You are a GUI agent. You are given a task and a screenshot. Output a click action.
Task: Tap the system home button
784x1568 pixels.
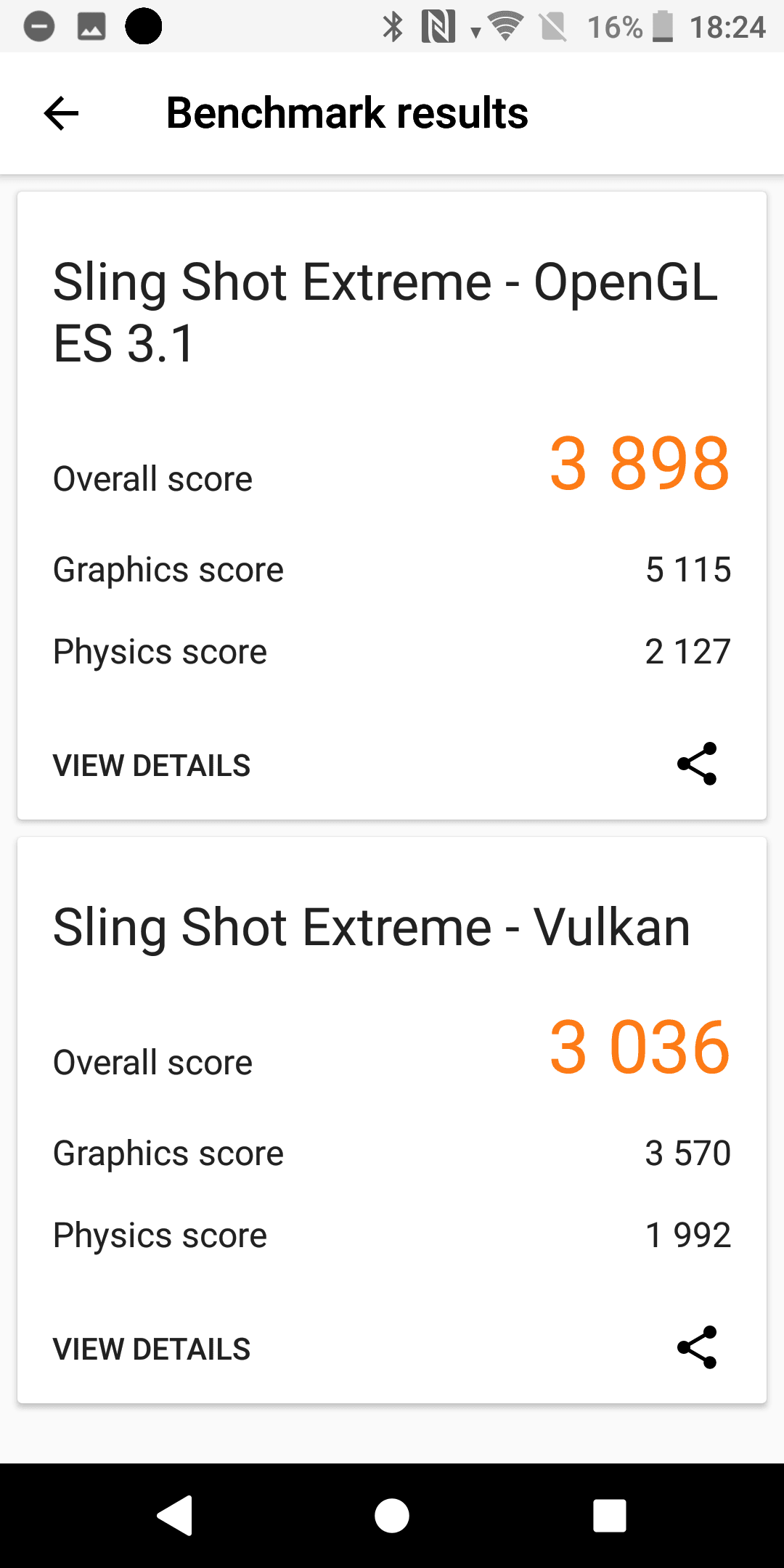tap(392, 1516)
